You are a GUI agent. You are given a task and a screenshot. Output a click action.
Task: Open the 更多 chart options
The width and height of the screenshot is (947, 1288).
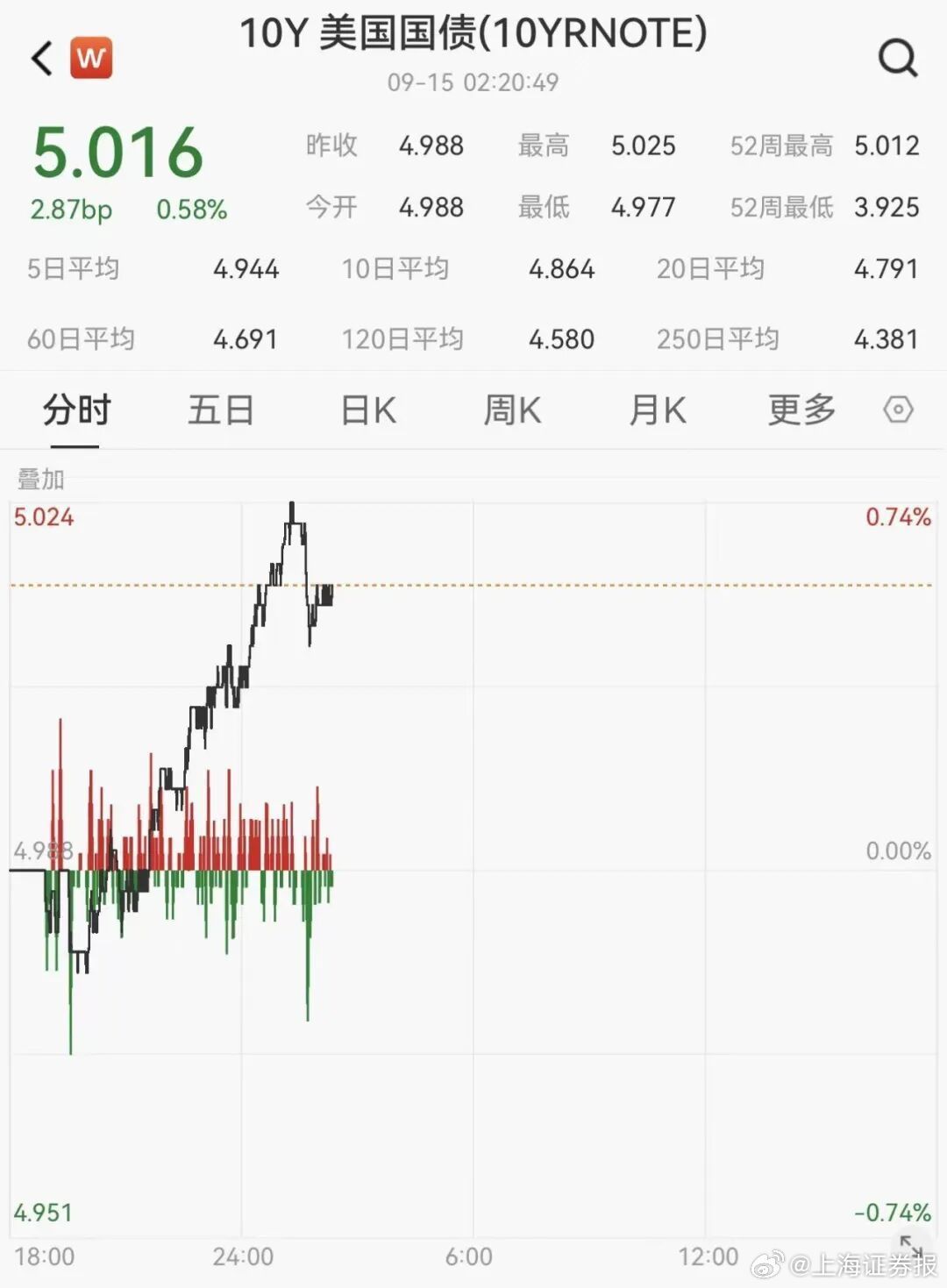[801, 410]
